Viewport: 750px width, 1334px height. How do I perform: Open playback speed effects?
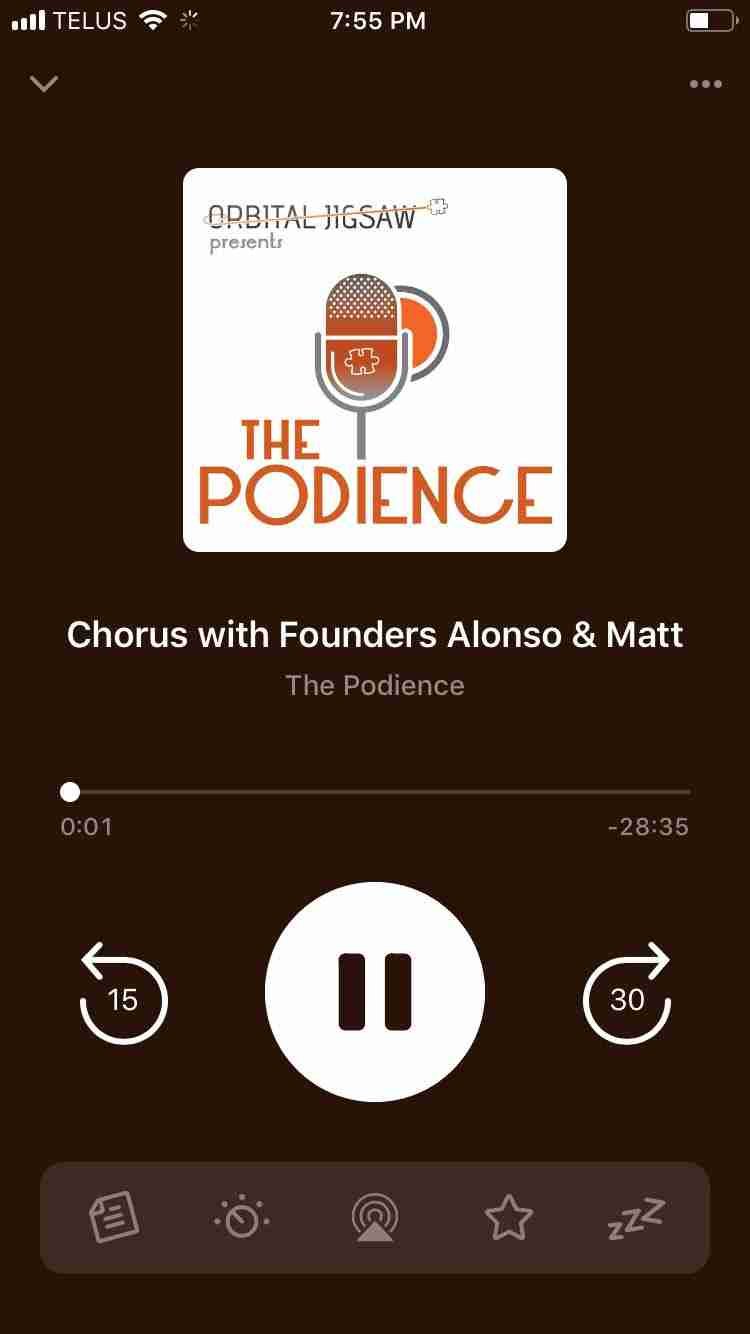[x=242, y=1218]
